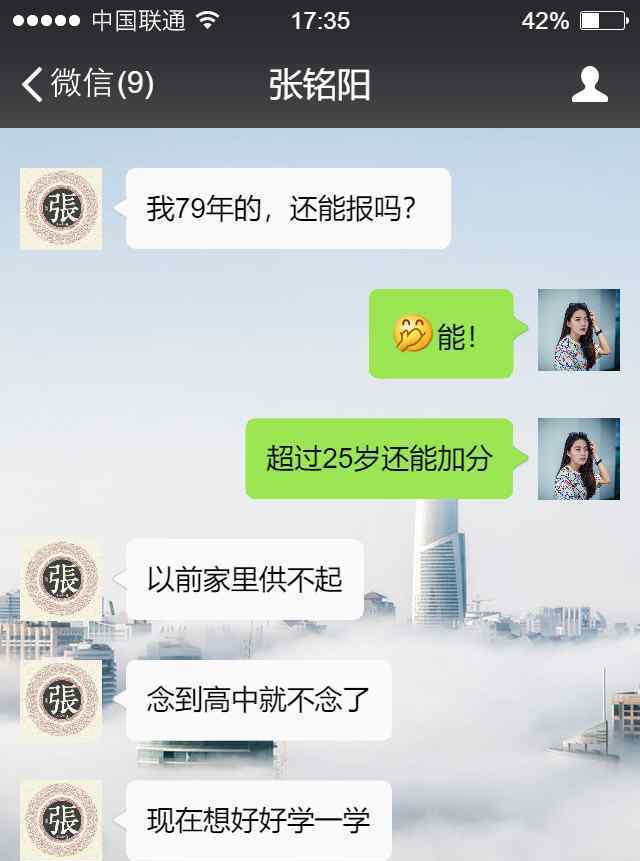This screenshot has width=640, height=861.
Task: Tap my avatar next to '能!' message
Action: click(578, 330)
